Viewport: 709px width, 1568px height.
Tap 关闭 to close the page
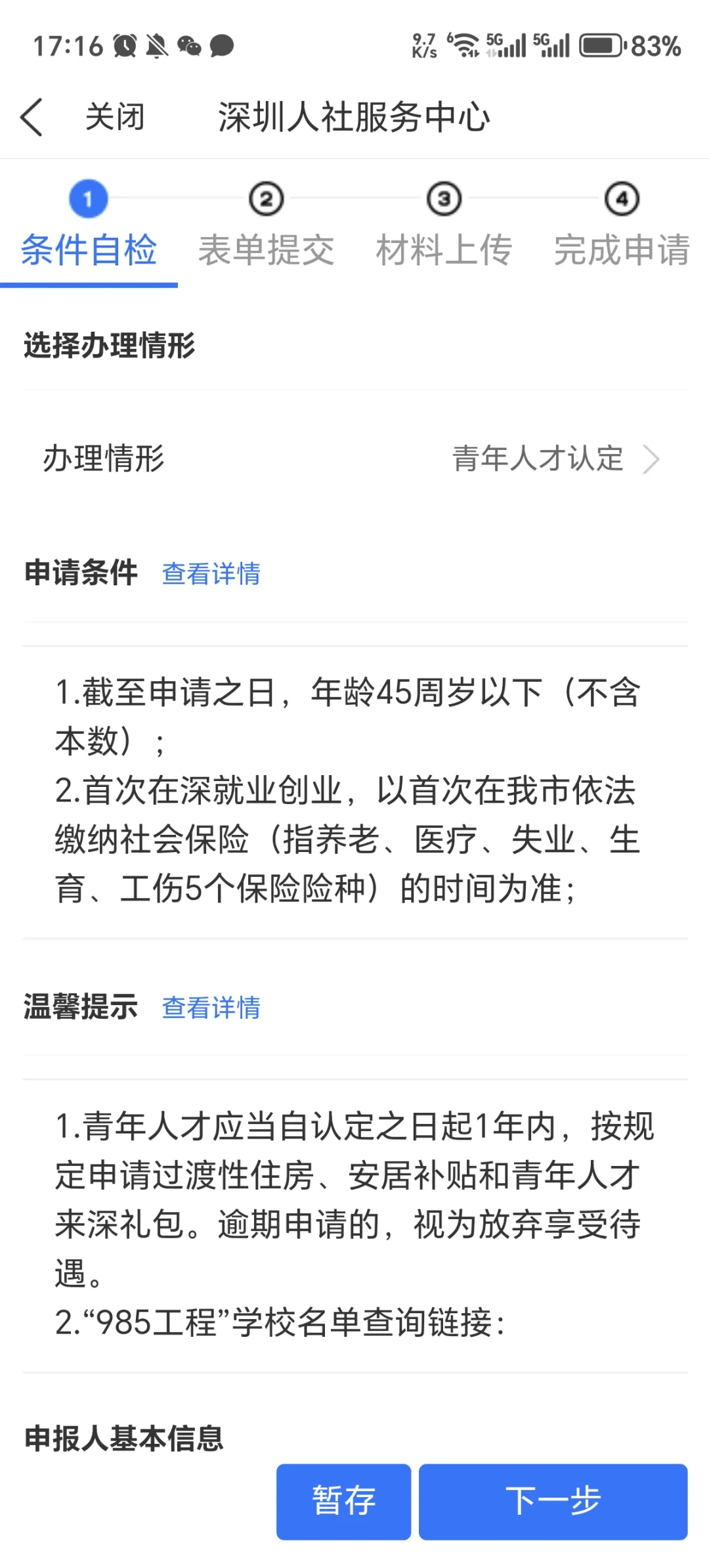pyautogui.click(x=116, y=116)
